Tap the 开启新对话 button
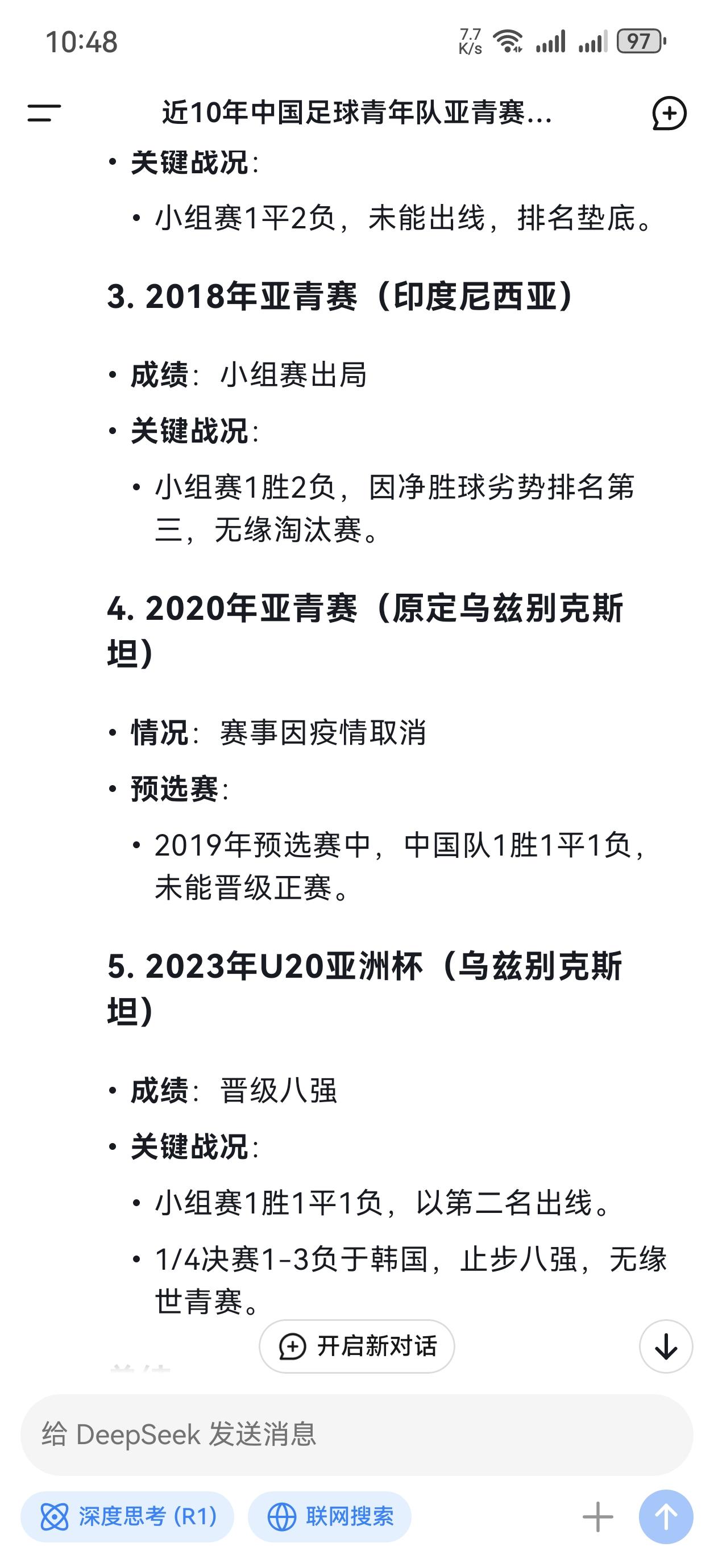The height and width of the screenshot is (1568, 714). 357,1346
